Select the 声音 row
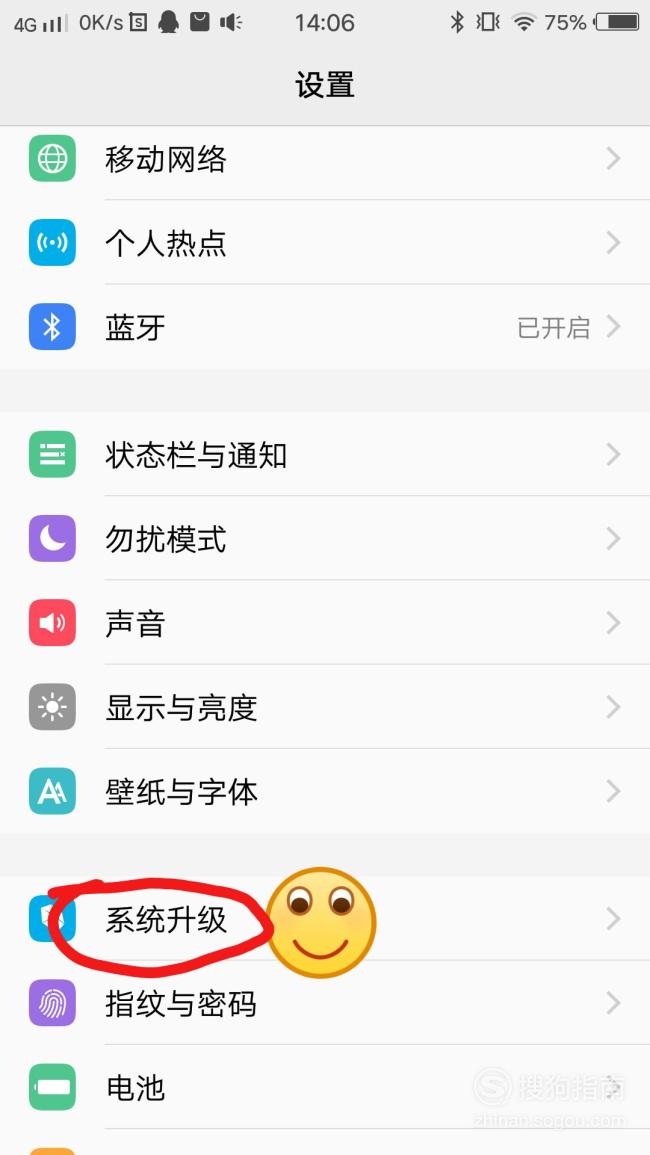Image resolution: width=650 pixels, height=1155 pixels. [x=325, y=622]
